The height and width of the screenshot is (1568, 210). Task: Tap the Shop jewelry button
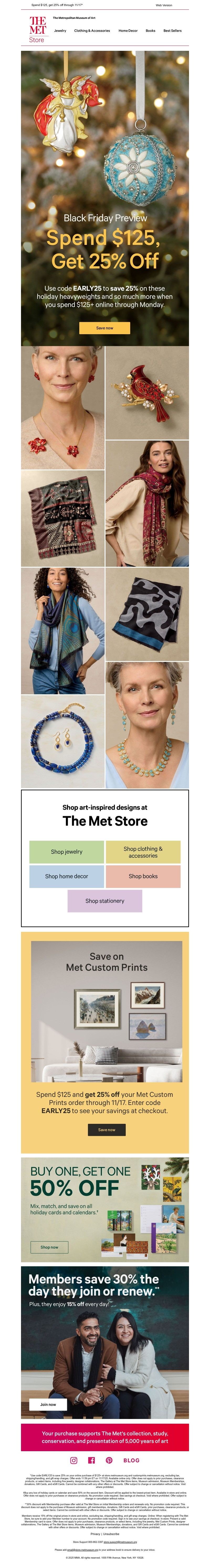(66, 851)
